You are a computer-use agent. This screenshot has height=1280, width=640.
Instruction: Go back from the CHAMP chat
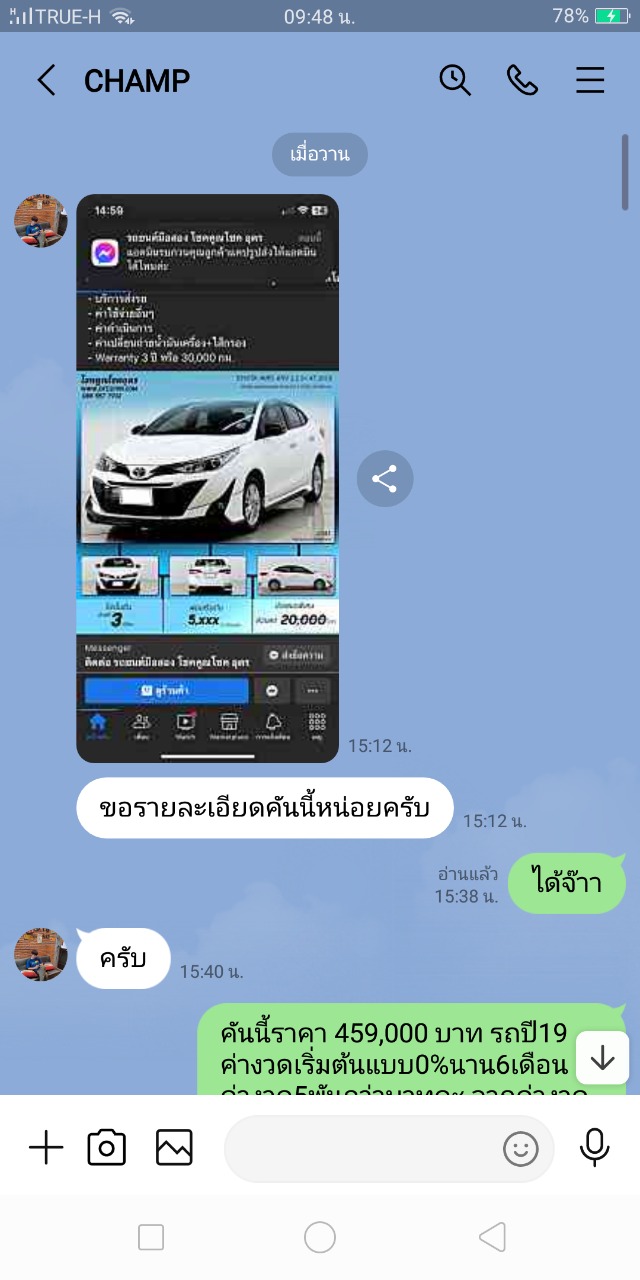[46, 80]
